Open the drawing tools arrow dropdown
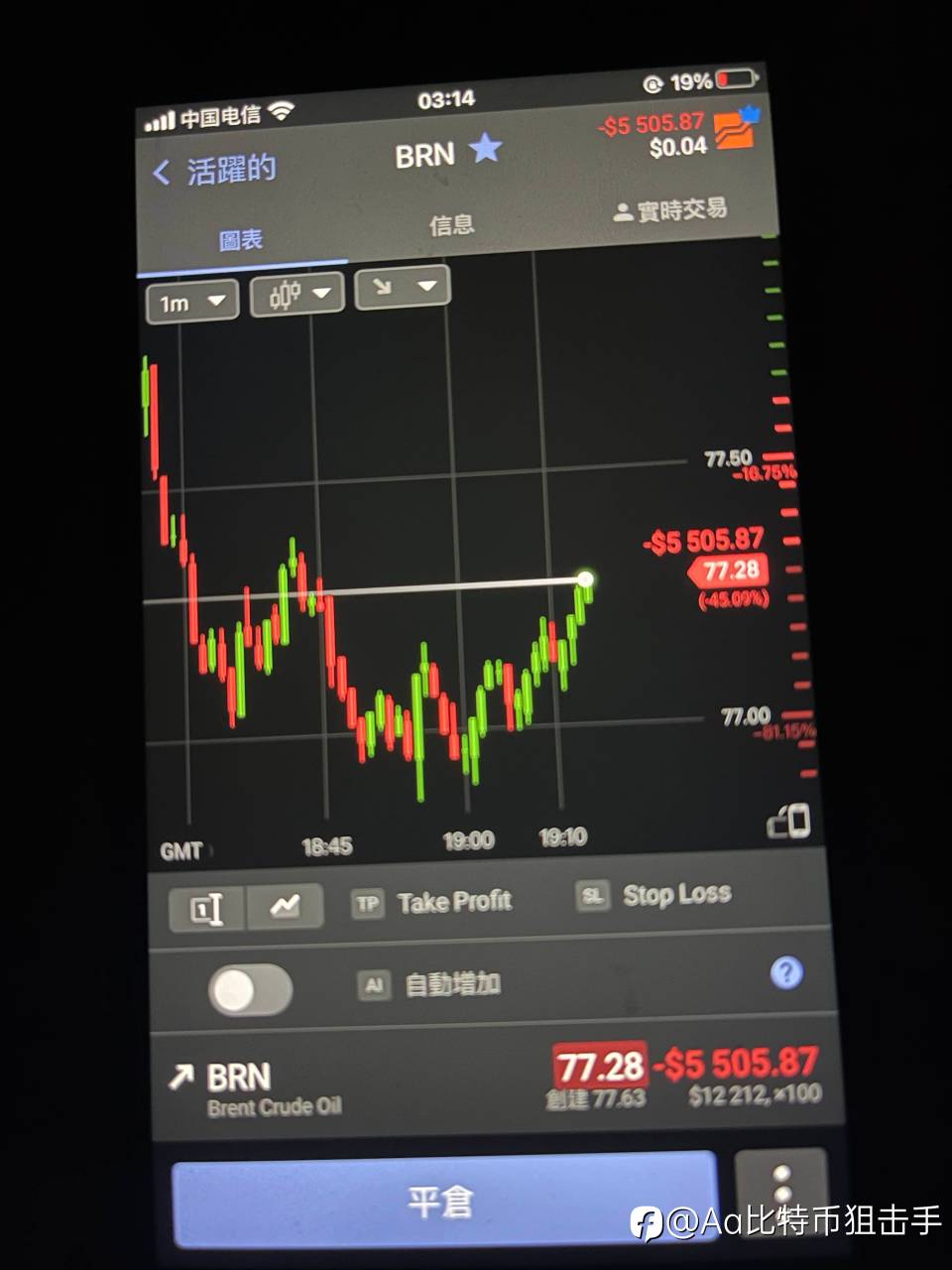This screenshot has width=952, height=1270. coord(403,287)
